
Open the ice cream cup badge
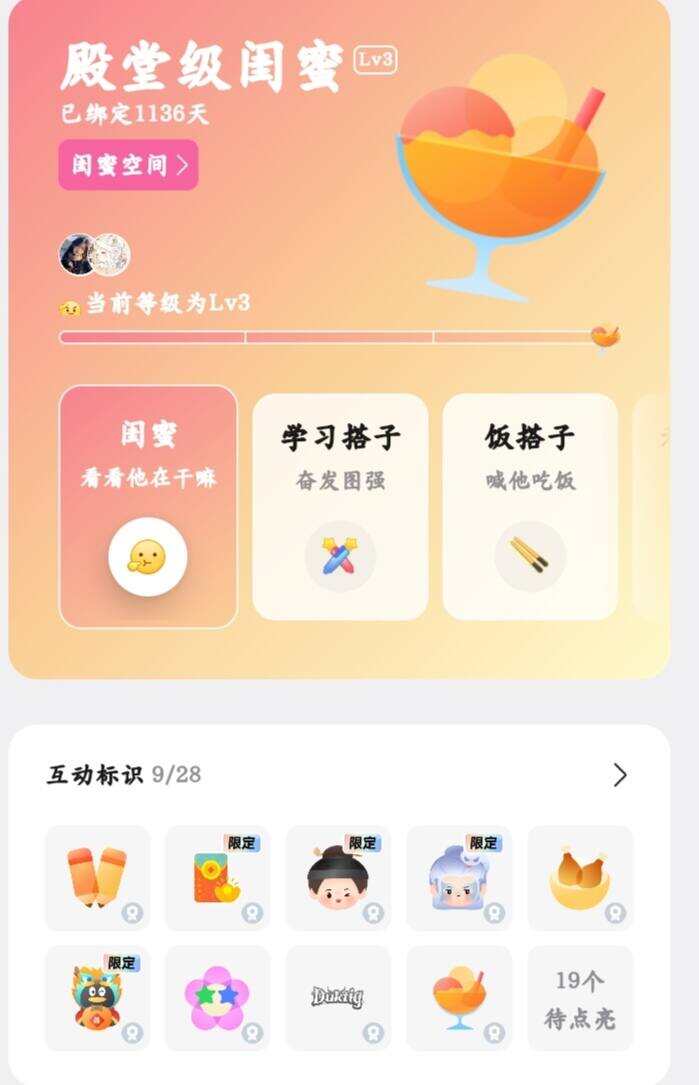coord(459,997)
